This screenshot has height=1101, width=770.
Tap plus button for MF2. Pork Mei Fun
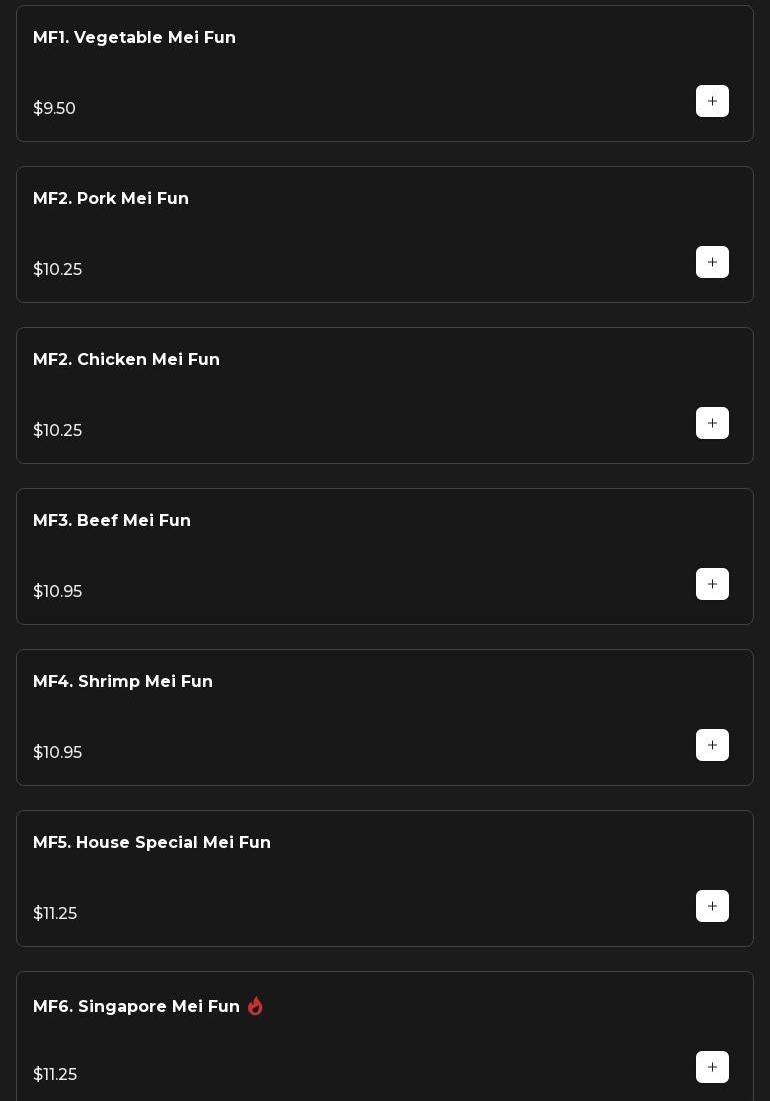pyautogui.click(x=712, y=262)
